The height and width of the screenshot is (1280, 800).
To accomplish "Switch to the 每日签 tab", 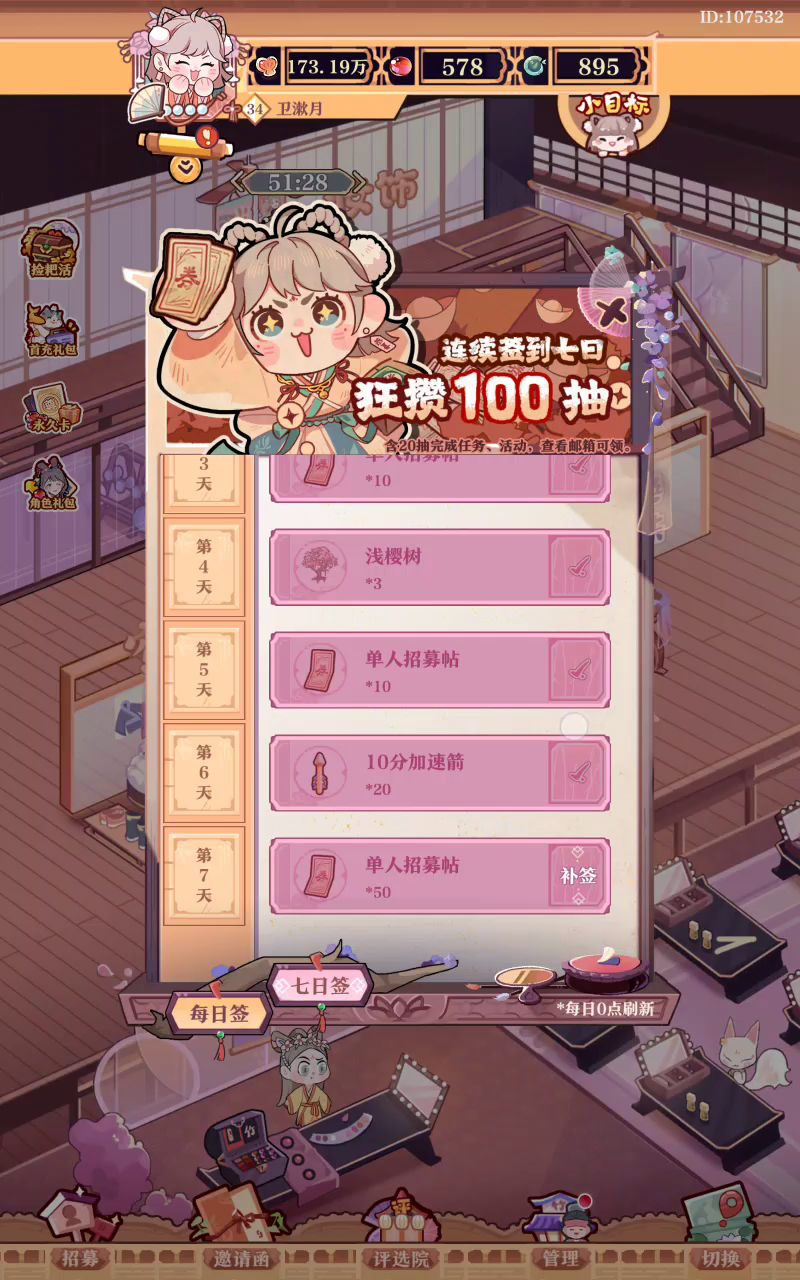I will [x=219, y=1013].
